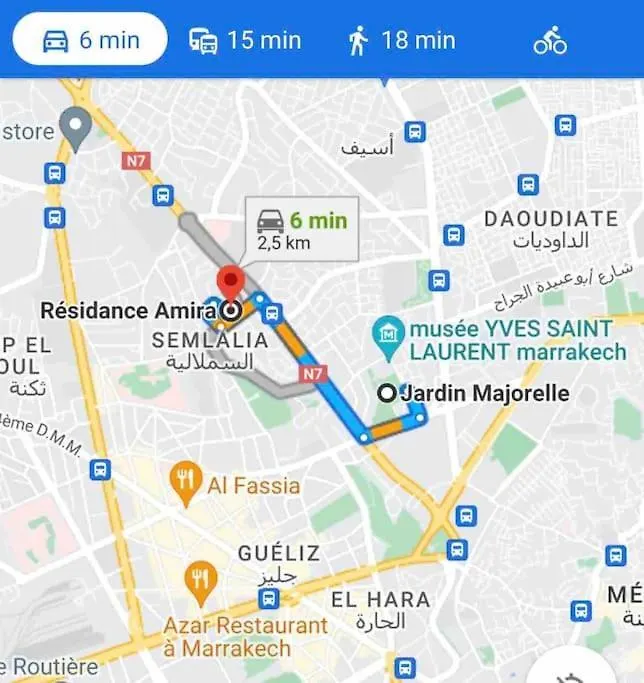Switch to the 18 min walking mode
This screenshot has width=644, height=683.
[401, 40]
